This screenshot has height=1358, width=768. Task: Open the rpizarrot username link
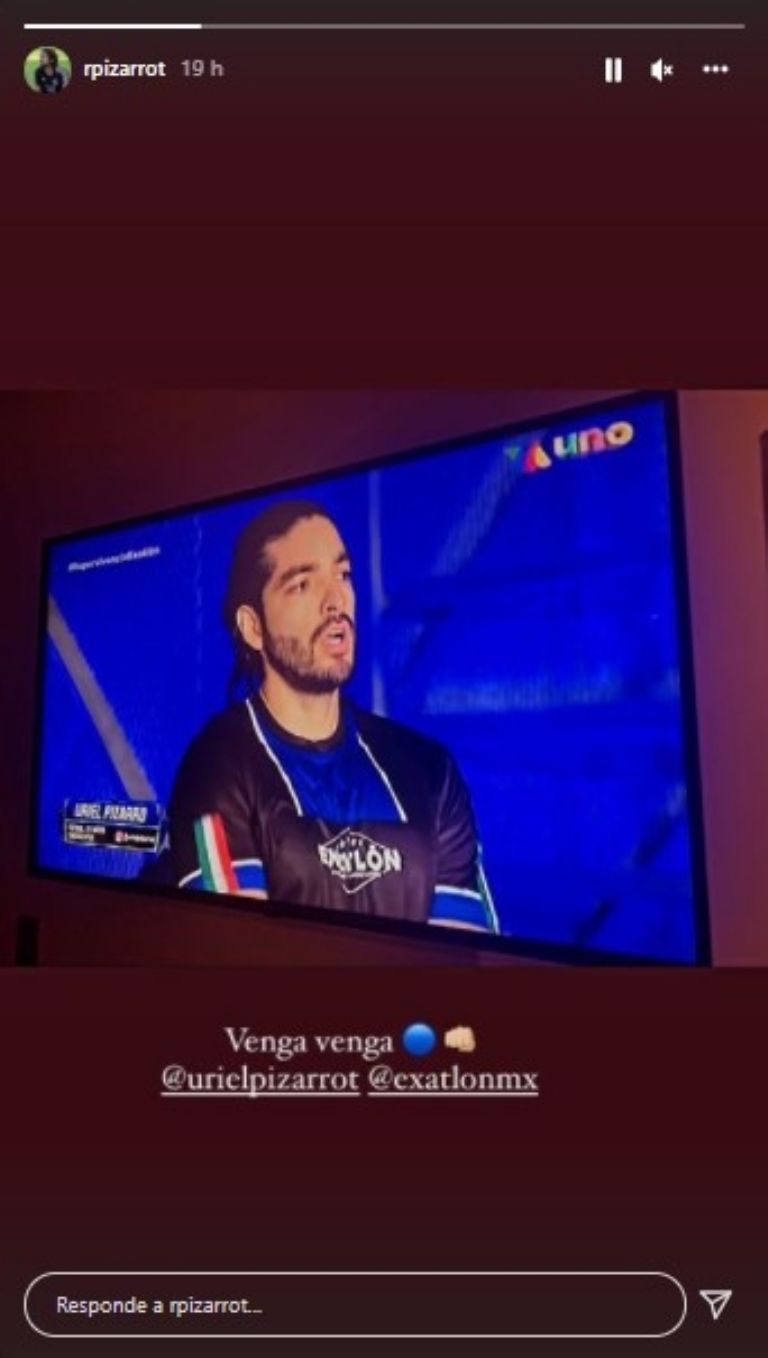click(124, 69)
